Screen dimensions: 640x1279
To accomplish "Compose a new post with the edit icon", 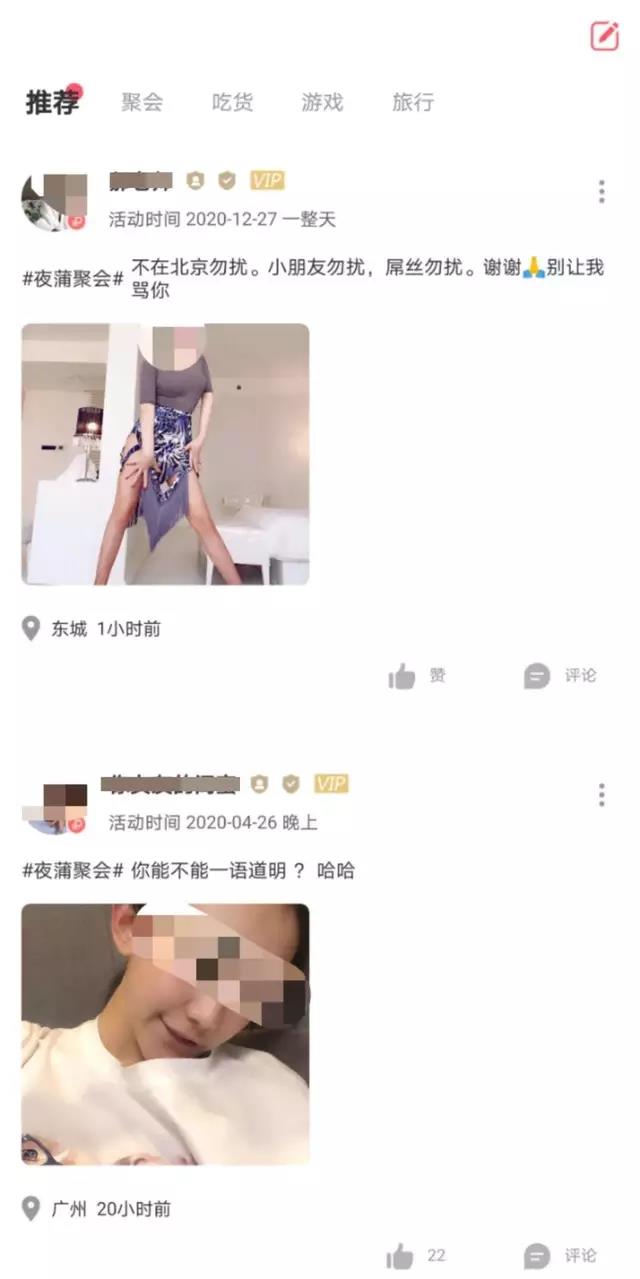I will click(604, 36).
